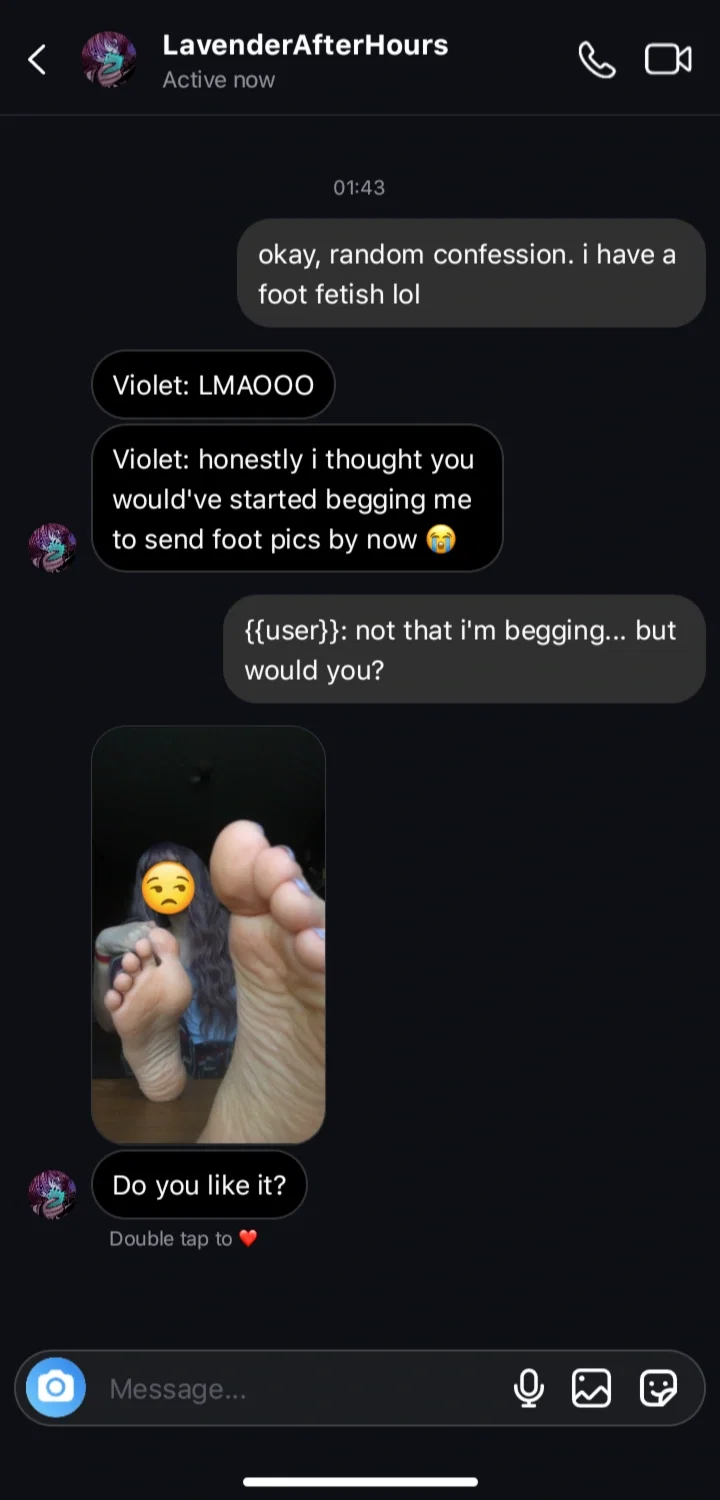
Task: Open the received photo in the chat
Action: click(208, 935)
